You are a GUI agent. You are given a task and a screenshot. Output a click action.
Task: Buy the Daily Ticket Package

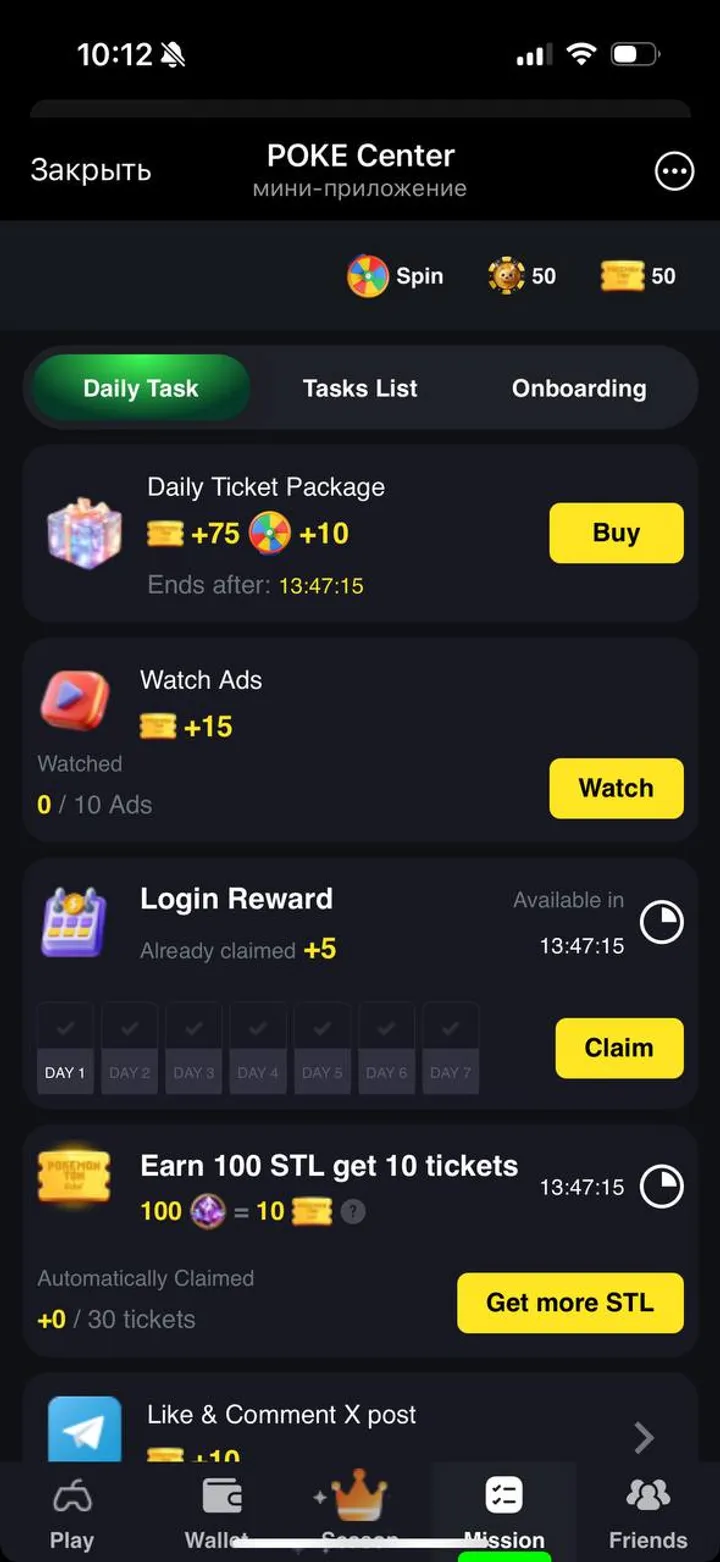coord(616,533)
